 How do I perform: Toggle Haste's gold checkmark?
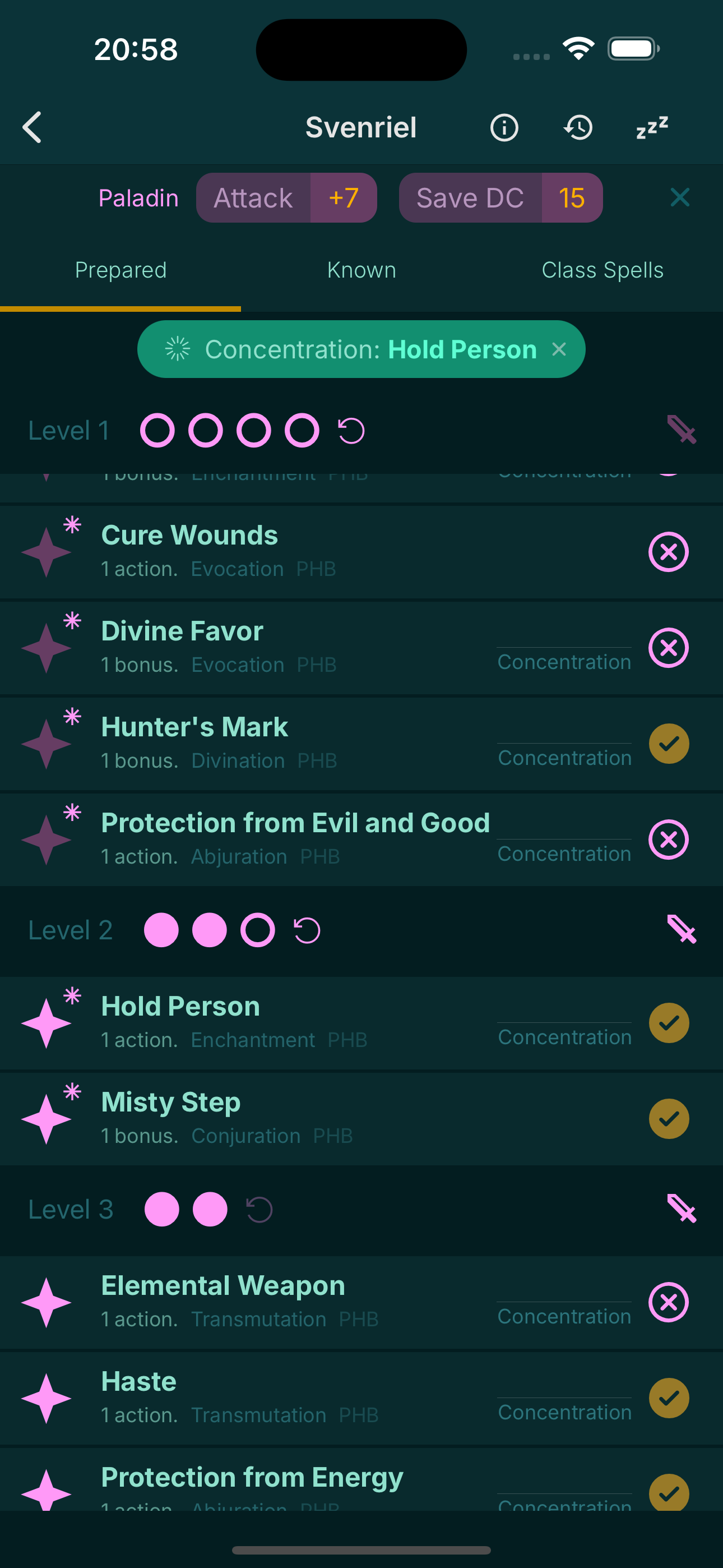point(669,1398)
